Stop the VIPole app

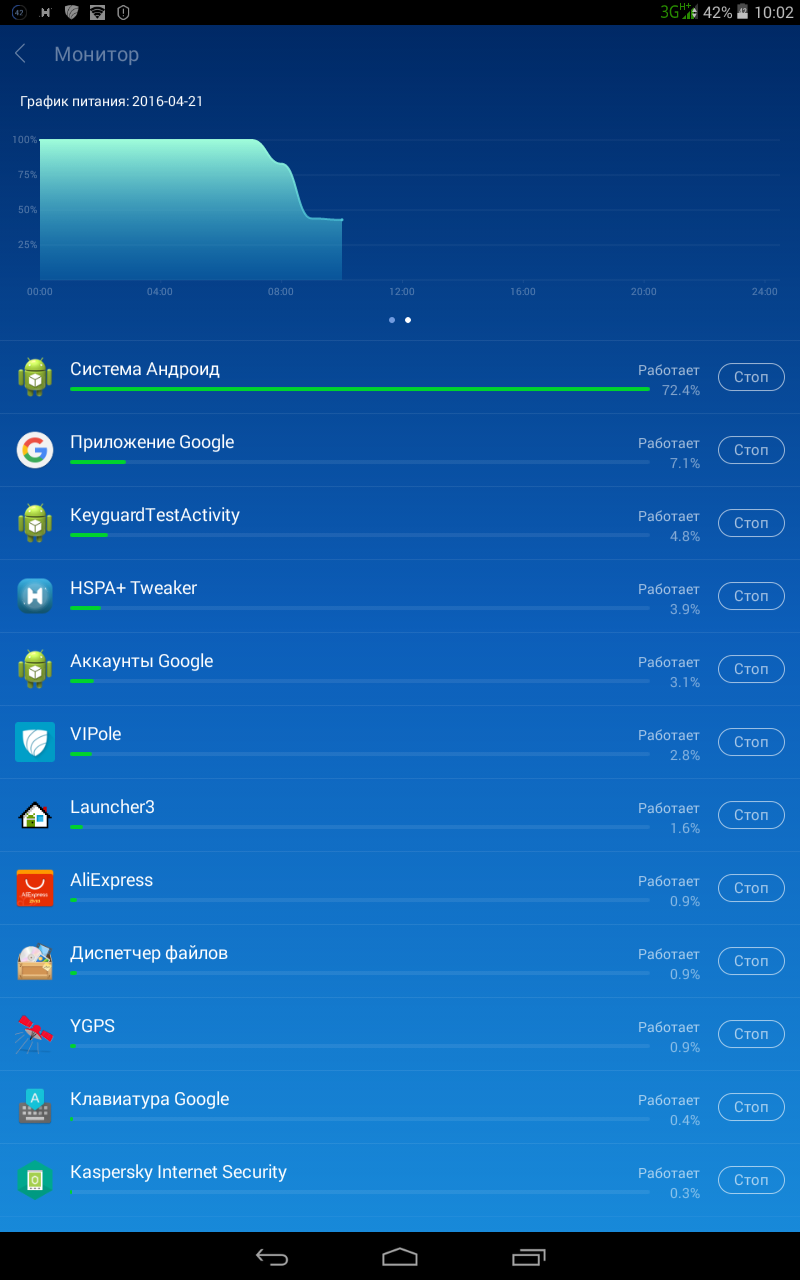tap(751, 742)
